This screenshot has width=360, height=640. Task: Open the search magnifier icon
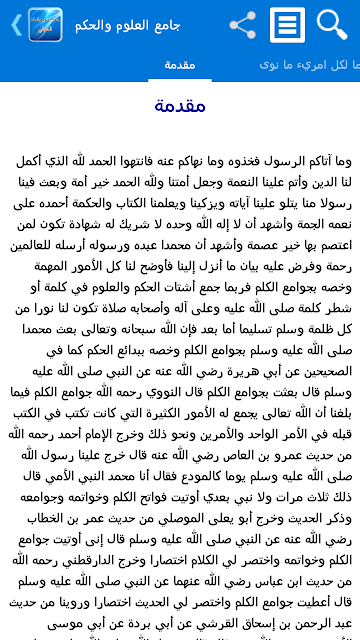click(332, 25)
